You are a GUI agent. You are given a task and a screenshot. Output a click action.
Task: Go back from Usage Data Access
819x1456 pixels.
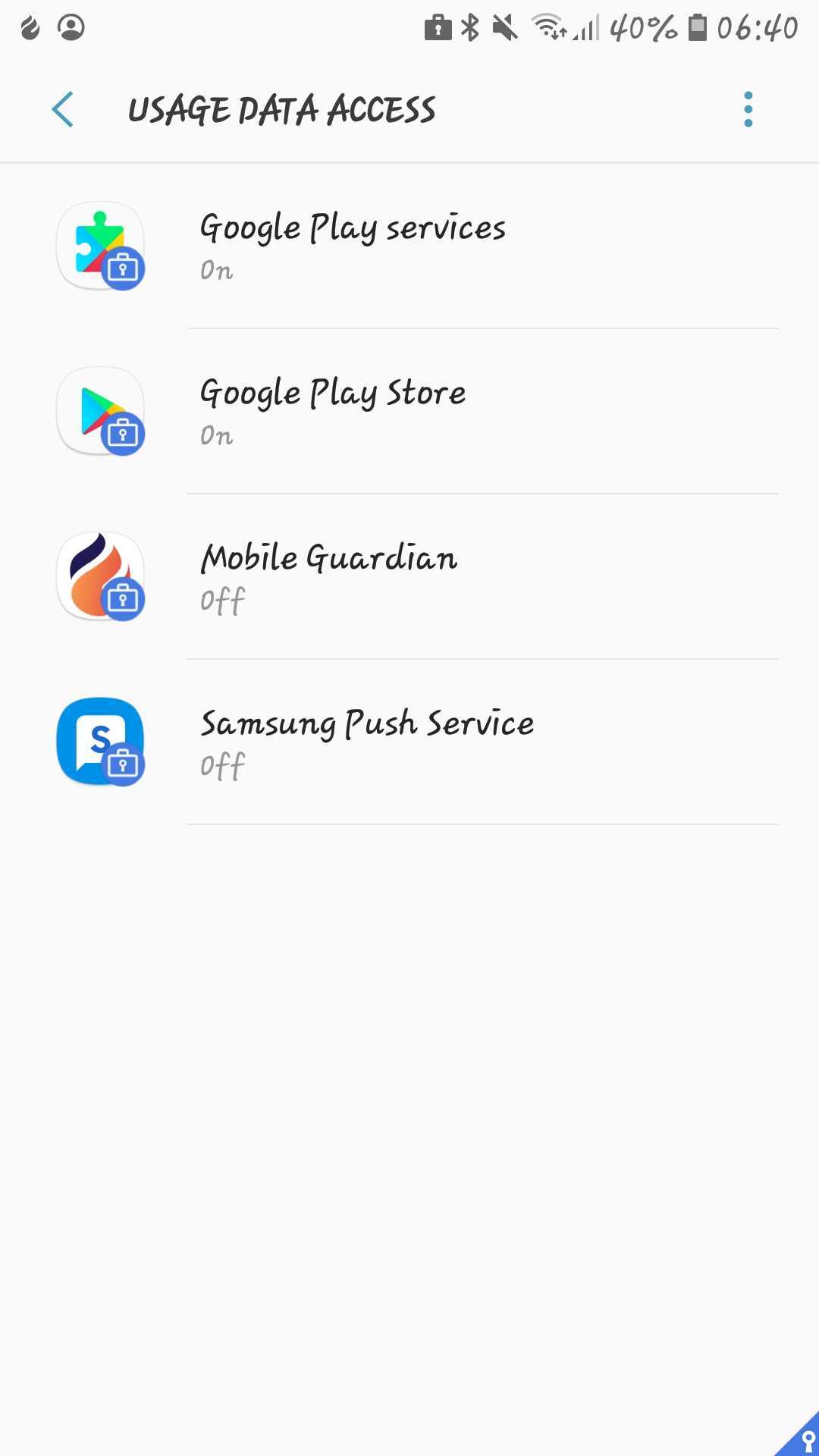click(63, 110)
